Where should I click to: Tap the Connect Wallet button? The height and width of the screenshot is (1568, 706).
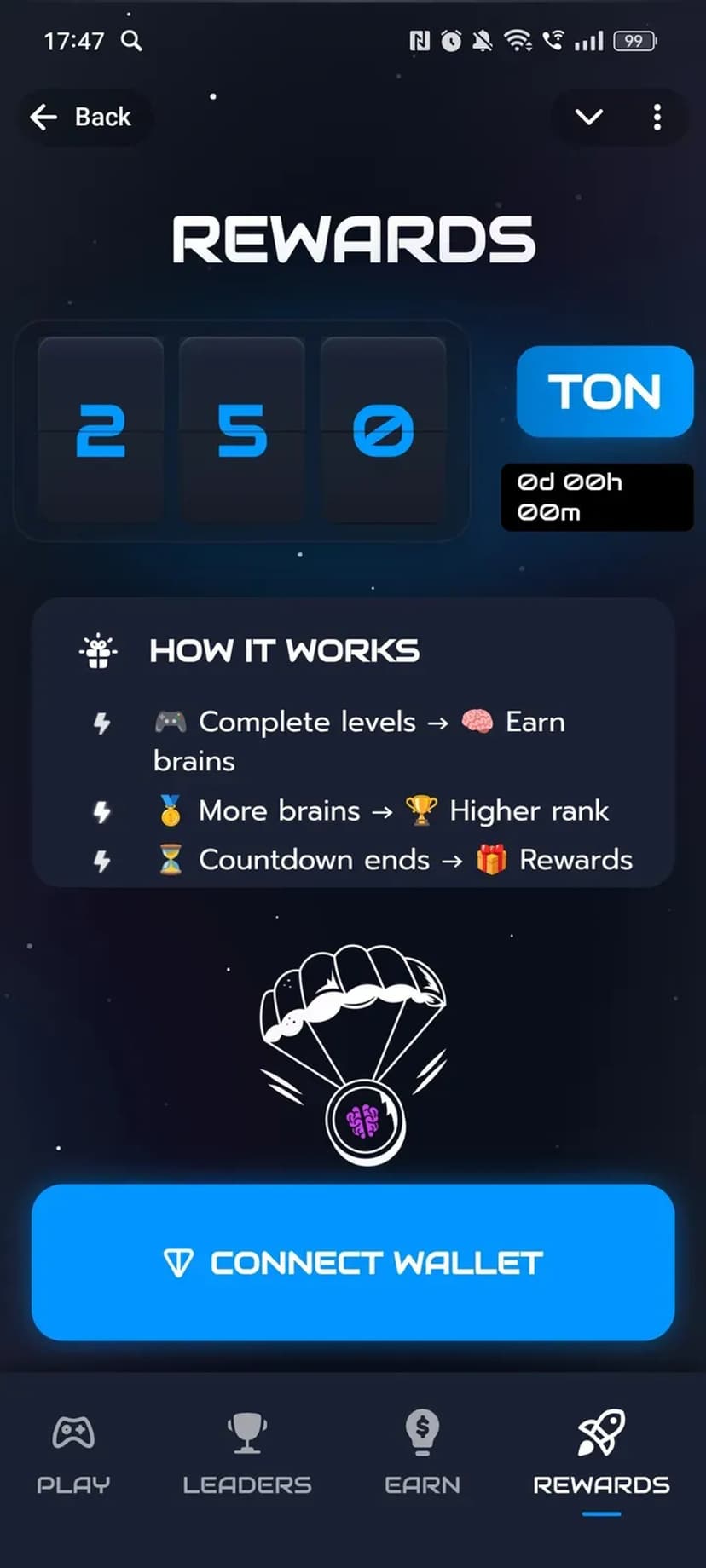(x=353, y=1262)
